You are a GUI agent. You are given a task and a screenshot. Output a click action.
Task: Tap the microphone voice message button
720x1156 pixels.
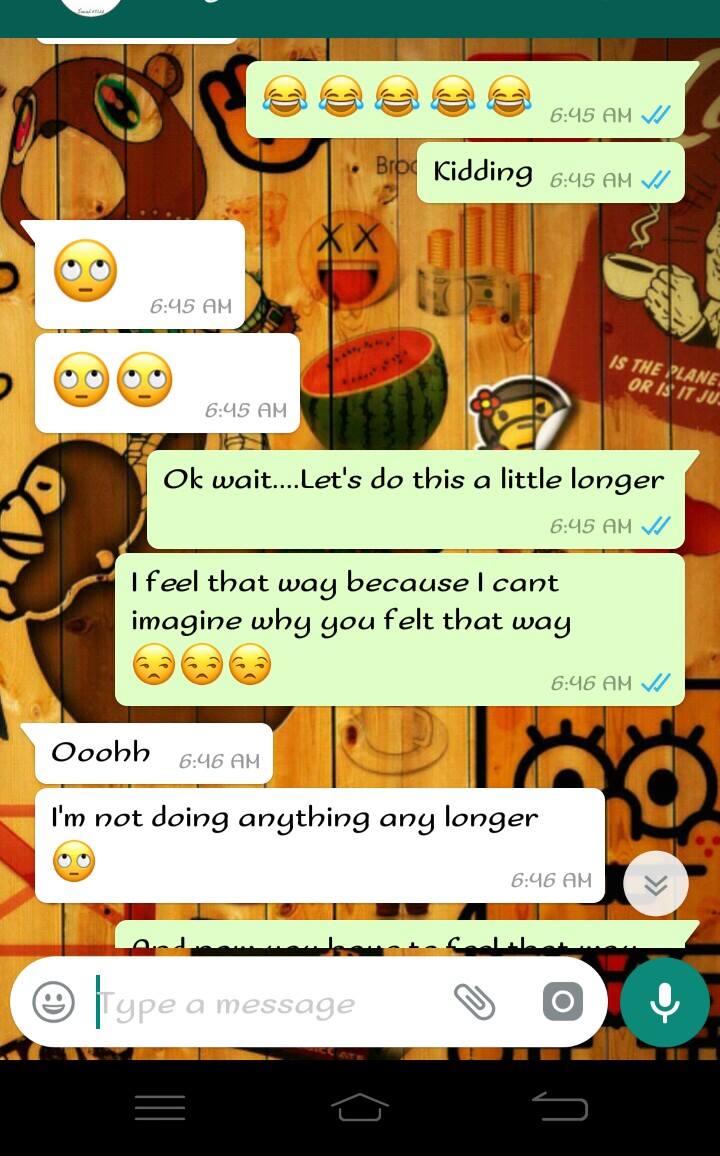[664, 1002]
